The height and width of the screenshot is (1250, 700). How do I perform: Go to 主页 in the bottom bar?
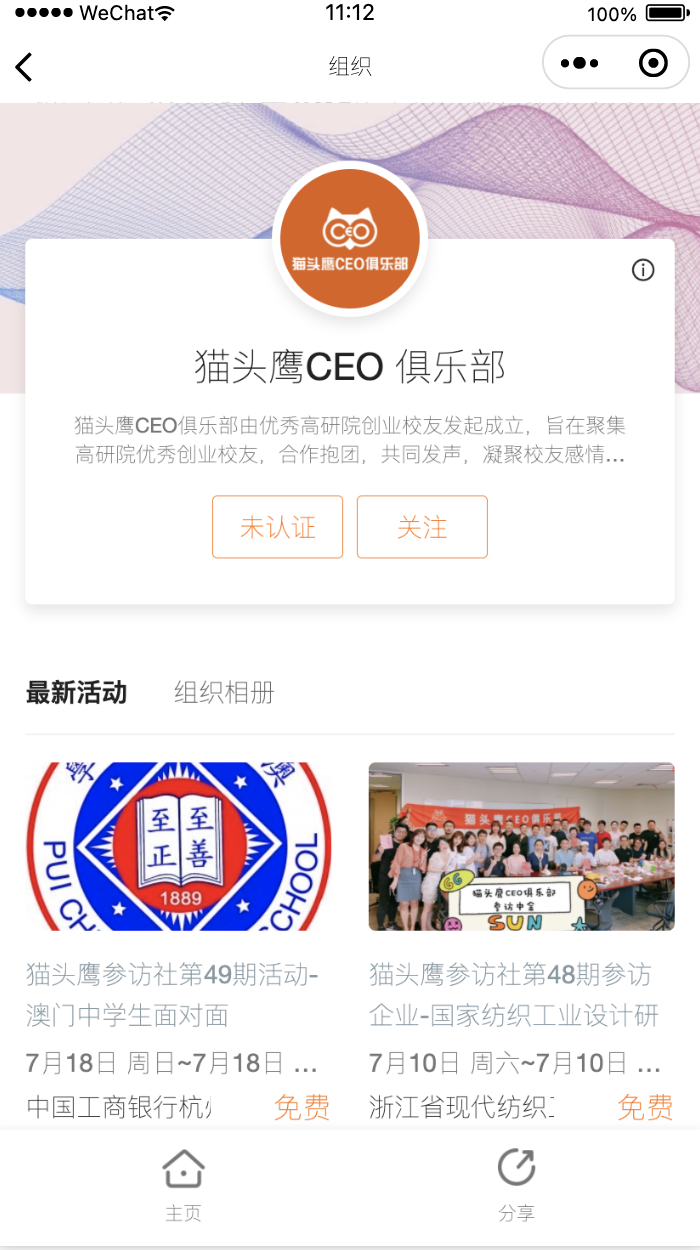(183, 1186)
